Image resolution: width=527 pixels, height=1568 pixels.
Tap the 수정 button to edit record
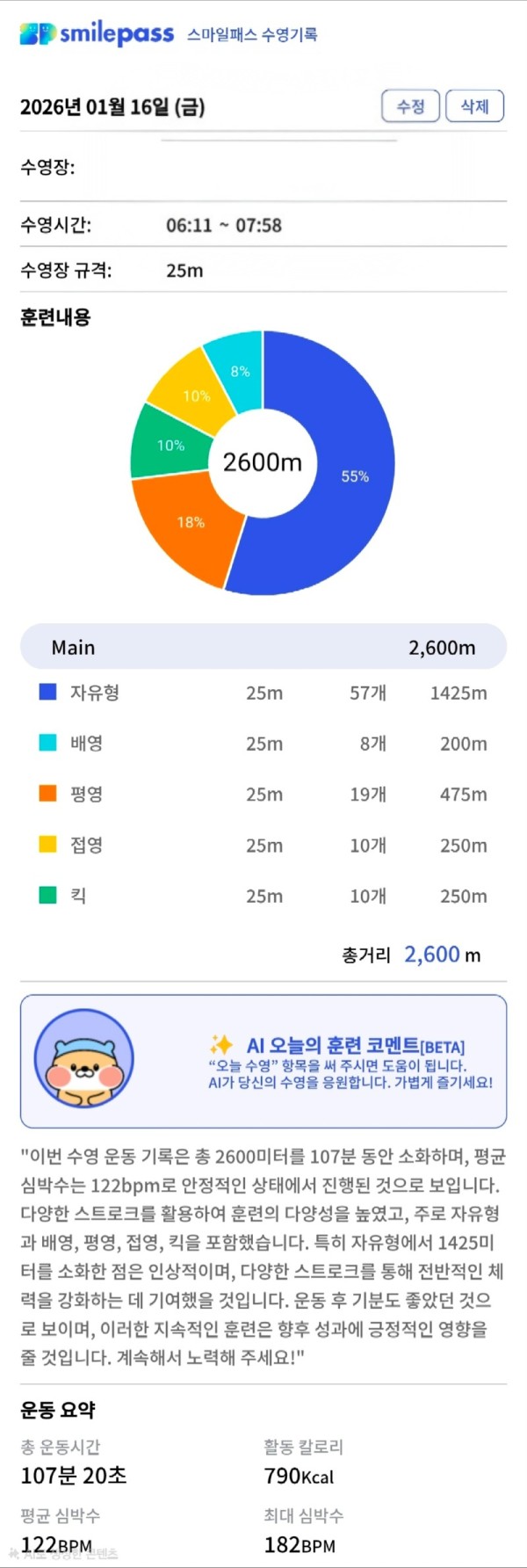tap(410, 106)
